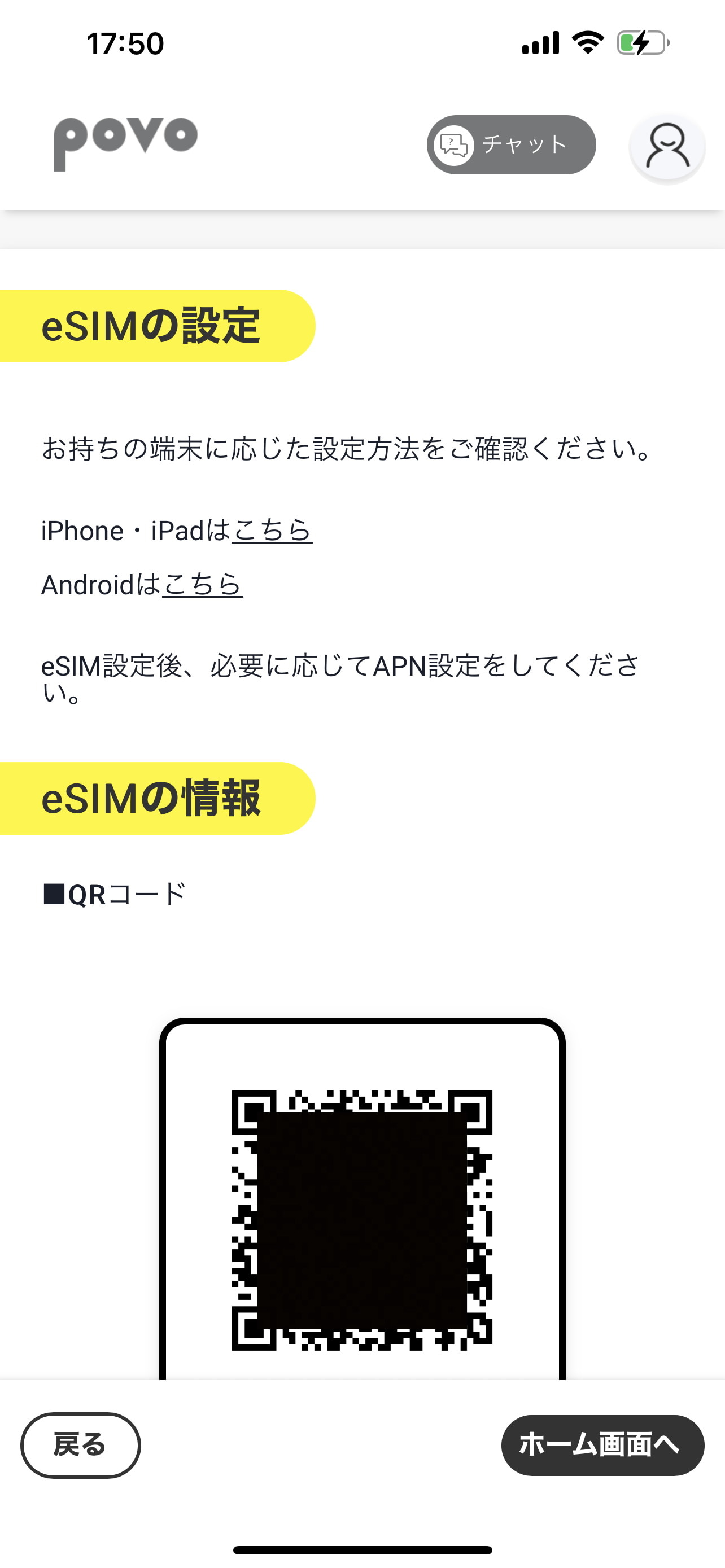
Task: Select the チャット support pill
Action: [x=512, y=145]
